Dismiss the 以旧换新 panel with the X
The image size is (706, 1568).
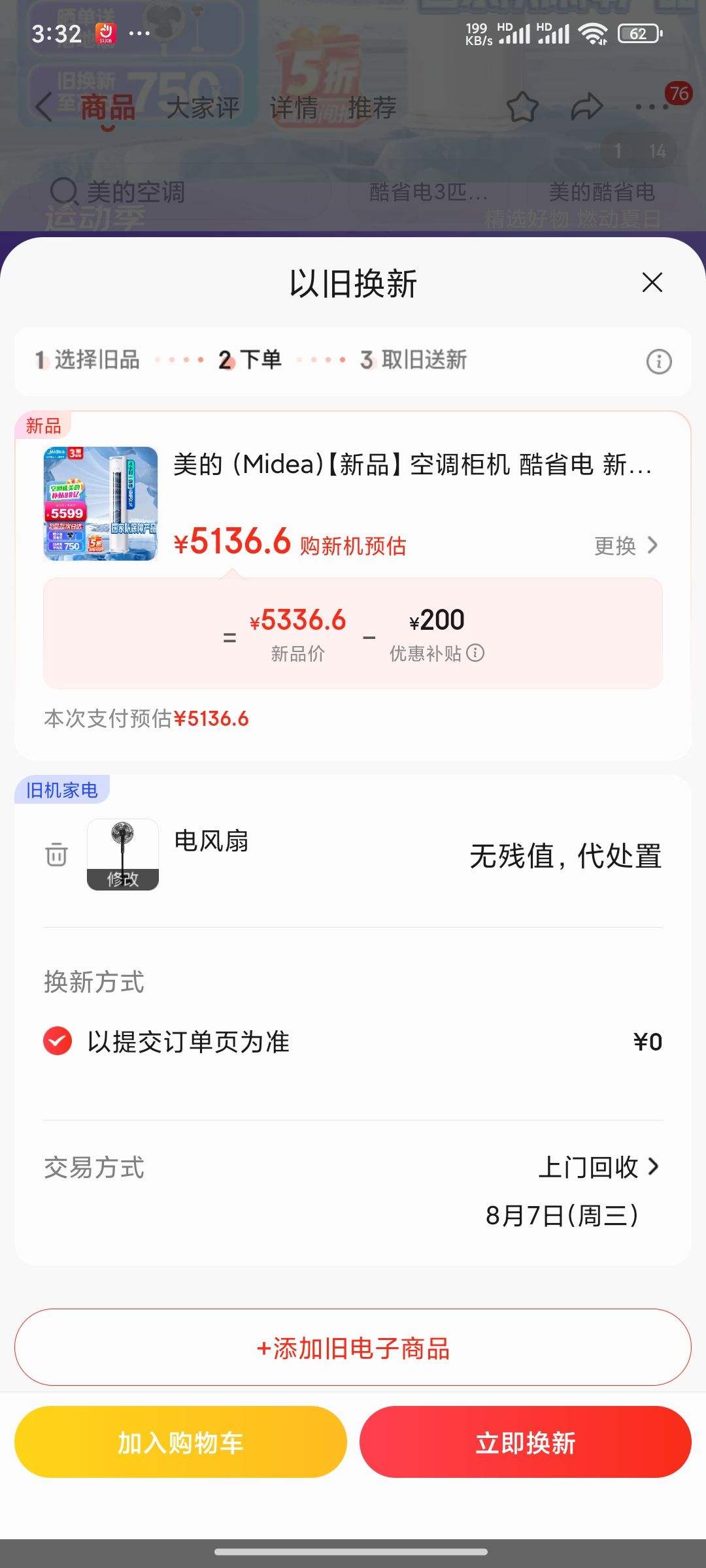click(653, 282)
